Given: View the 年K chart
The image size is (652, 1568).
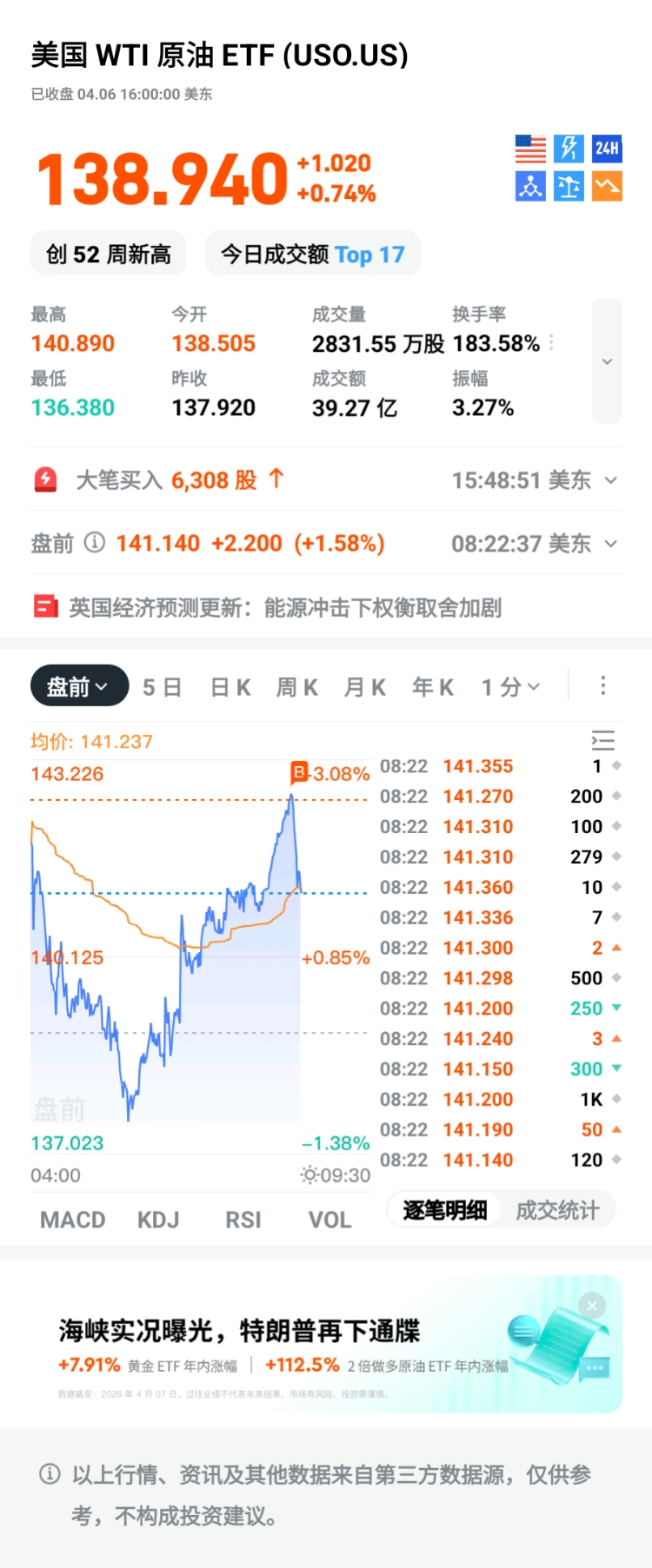Looking at the screenshot, I should (433, 687).
